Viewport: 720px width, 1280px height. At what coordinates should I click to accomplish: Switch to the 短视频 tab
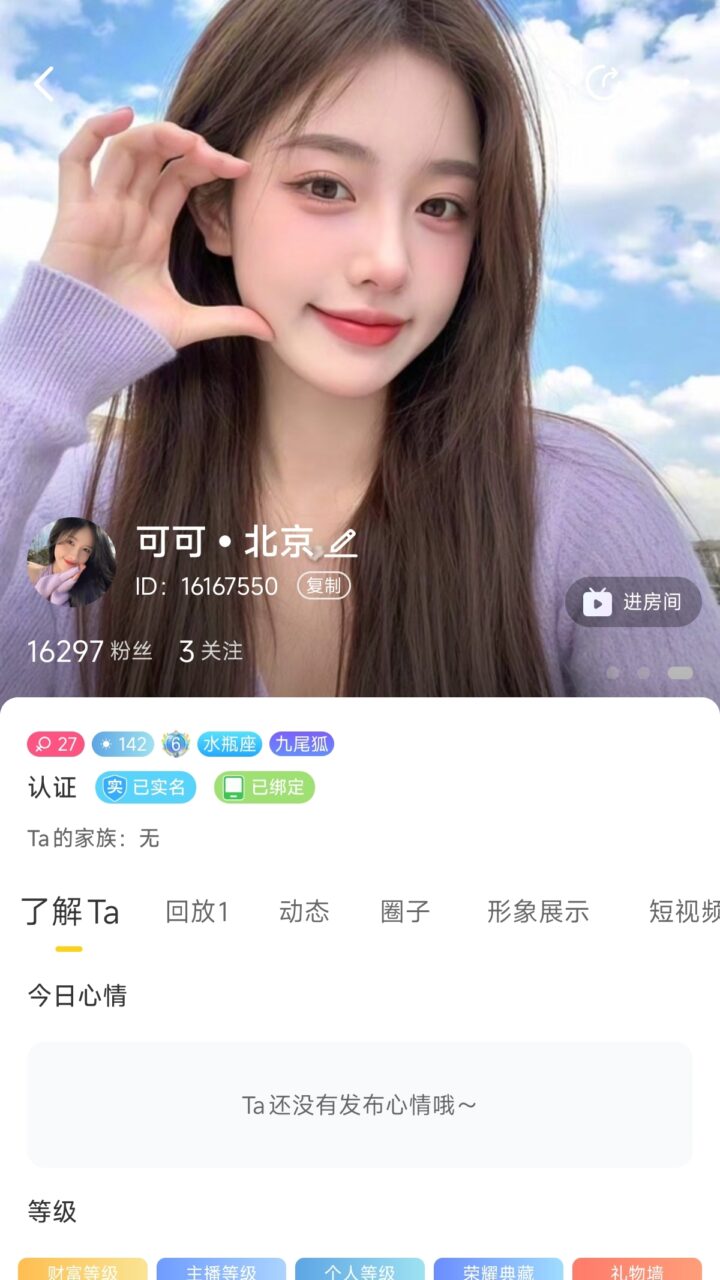[x=684, y=912]
